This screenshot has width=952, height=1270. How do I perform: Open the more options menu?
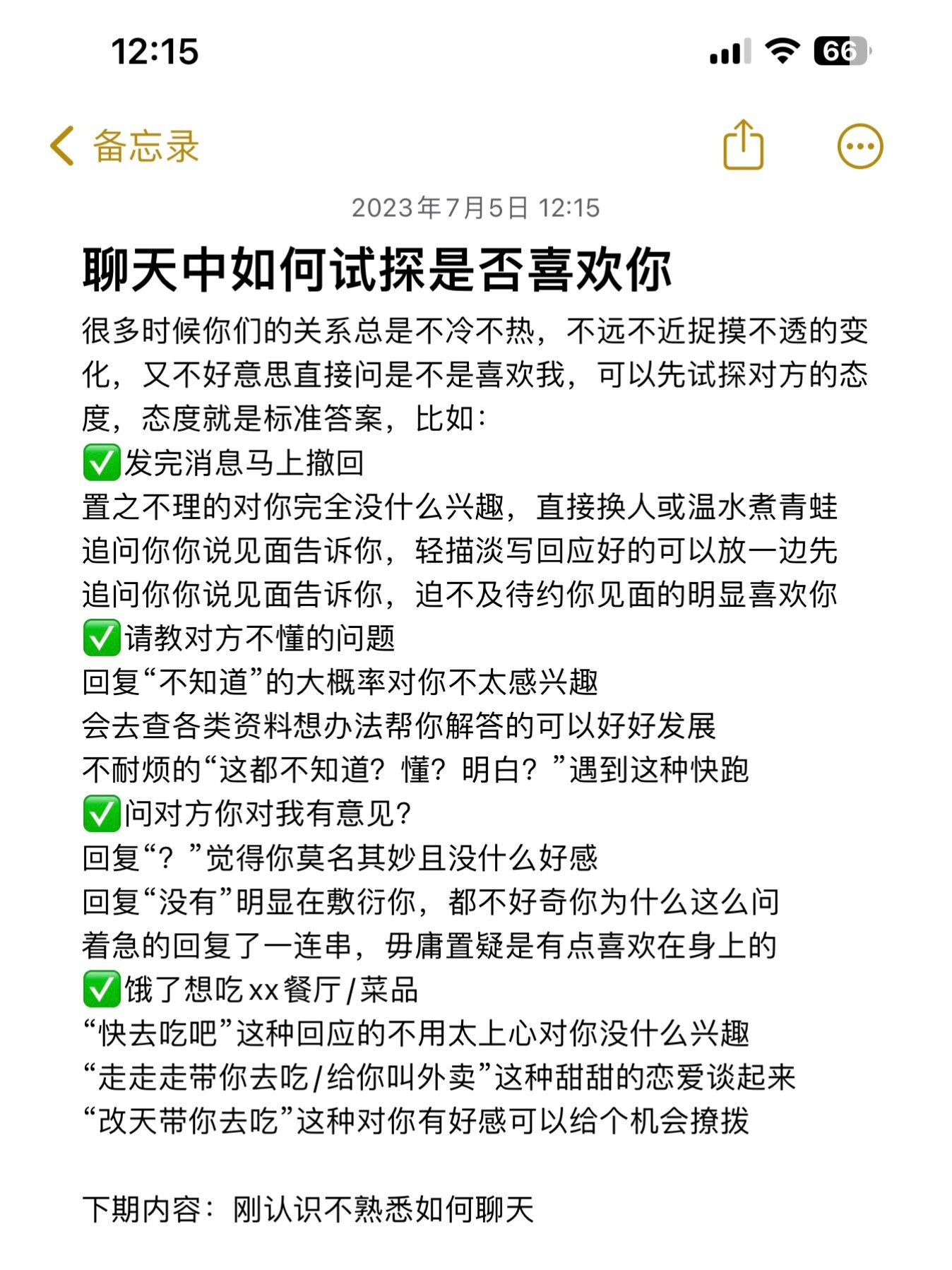click(x=859, y=146)
